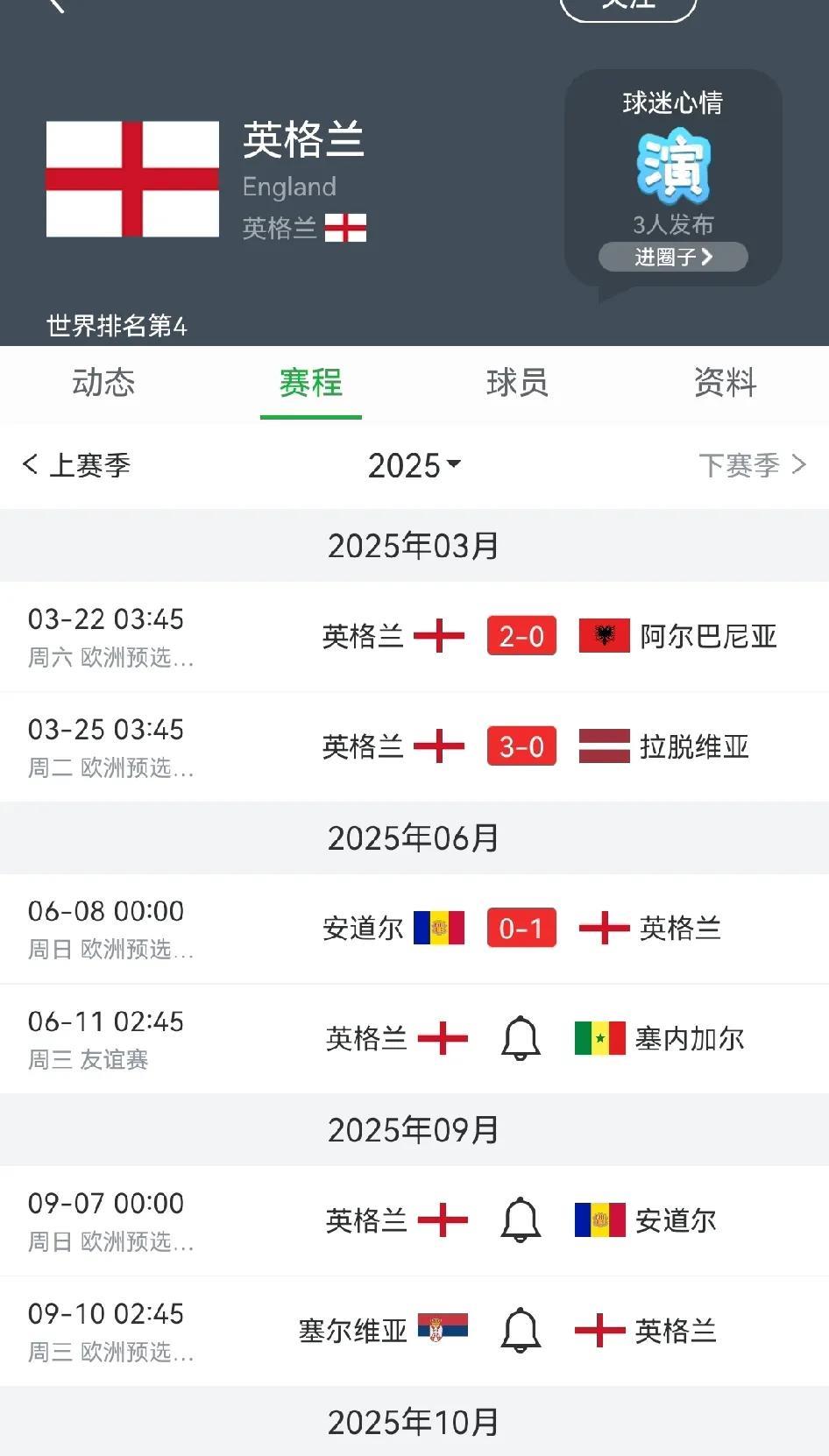The width and height of the screenshot is (829, 1456).
Task: Open the 英格兰 vs 阿尔巴尼亚 2-0 match
Action: pyautogui.click(x=414, y=637)
